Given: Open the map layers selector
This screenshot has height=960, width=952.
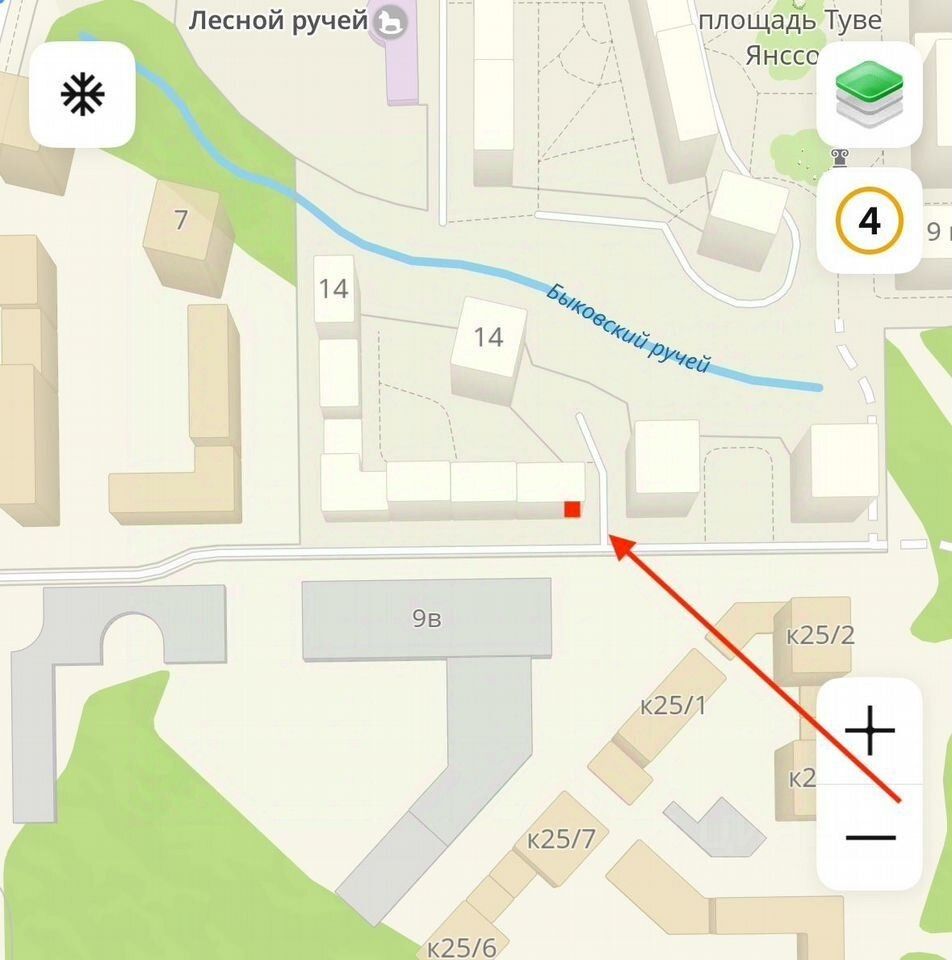Looking at the screenshot, I should click(869, 94).
